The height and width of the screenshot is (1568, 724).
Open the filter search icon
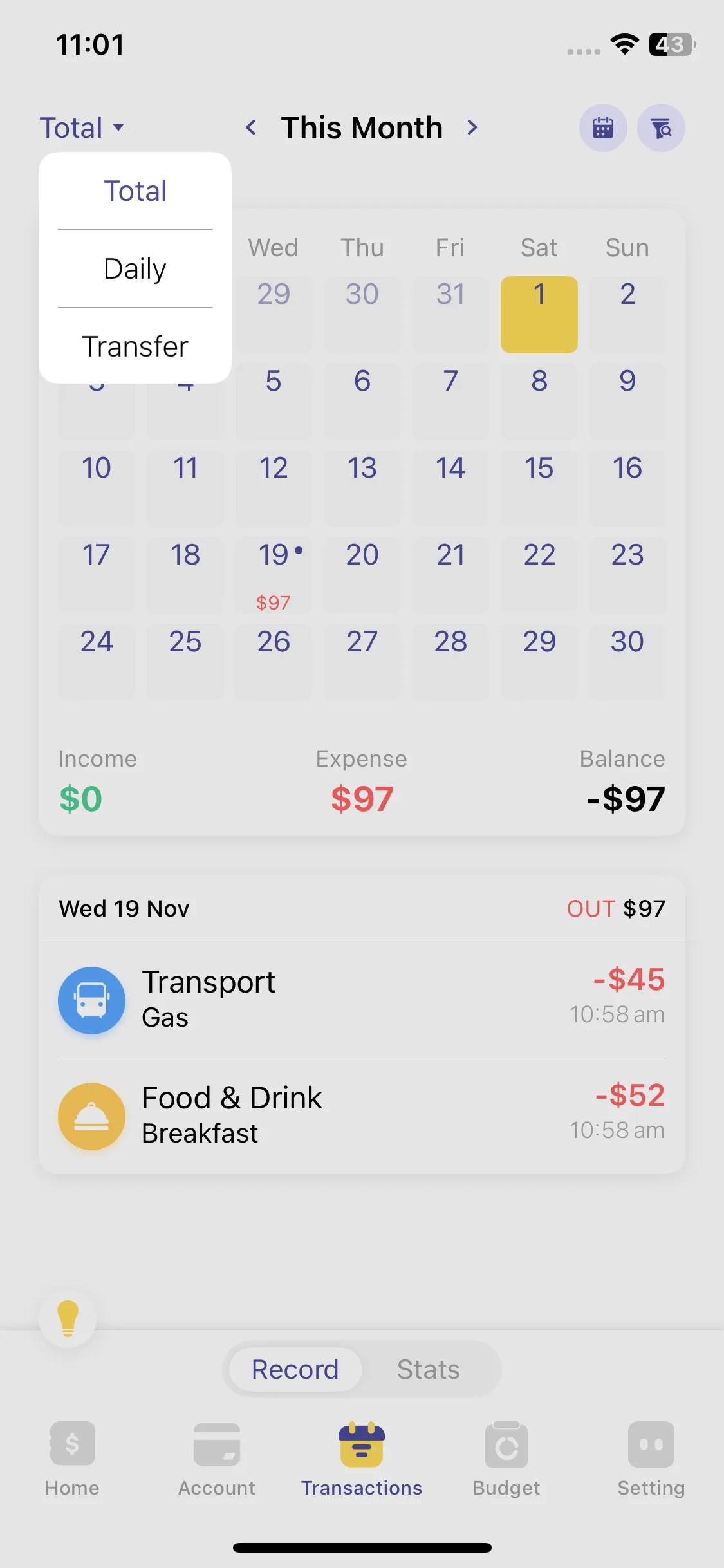coord(661,128)
